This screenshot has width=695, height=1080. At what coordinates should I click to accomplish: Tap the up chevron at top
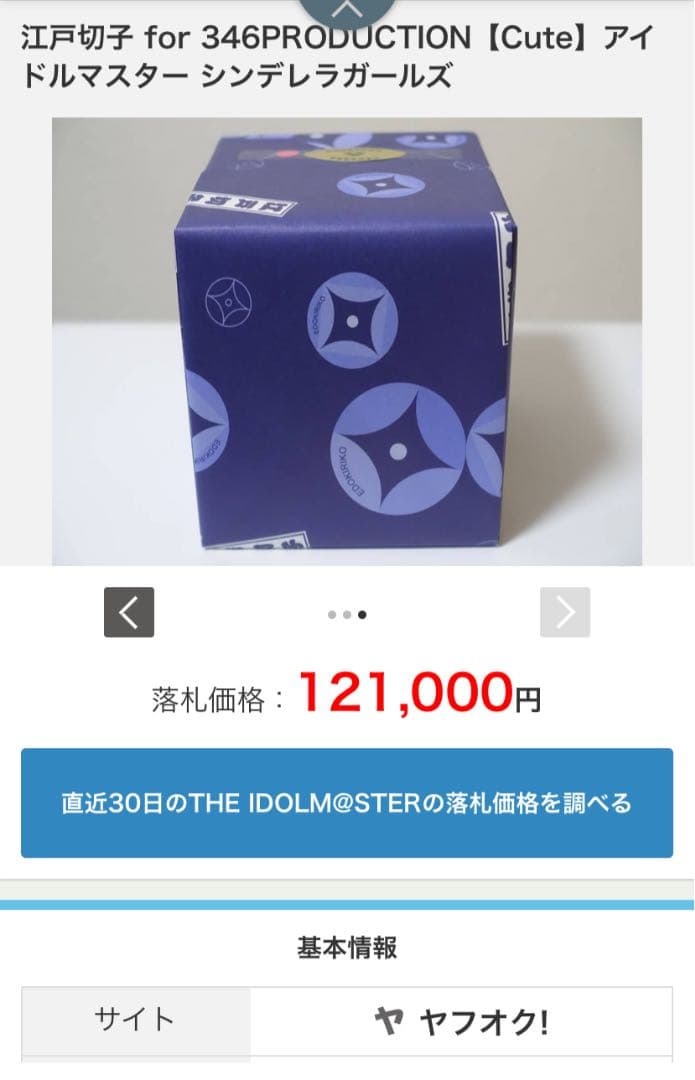point(347,9)
